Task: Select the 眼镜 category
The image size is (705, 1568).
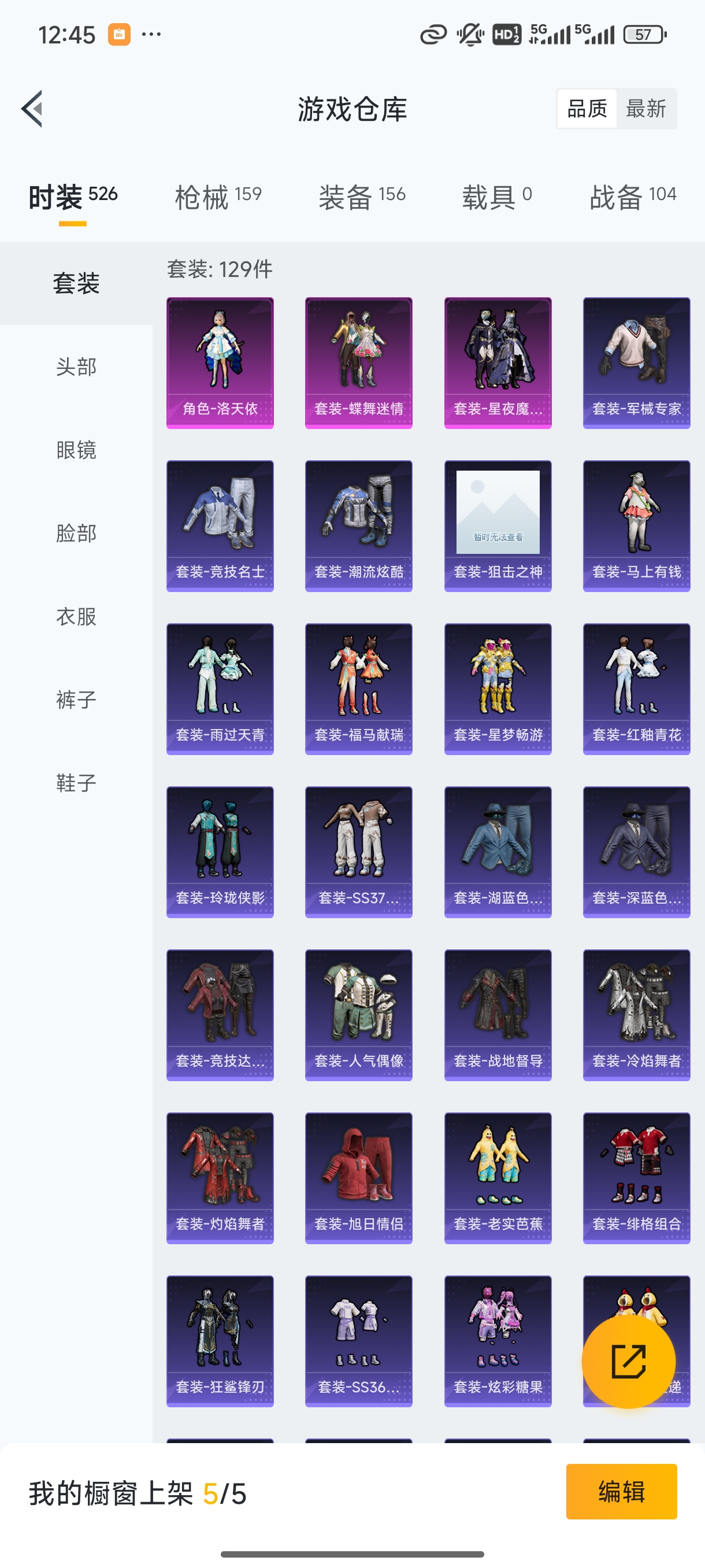Action: point(76,450)
